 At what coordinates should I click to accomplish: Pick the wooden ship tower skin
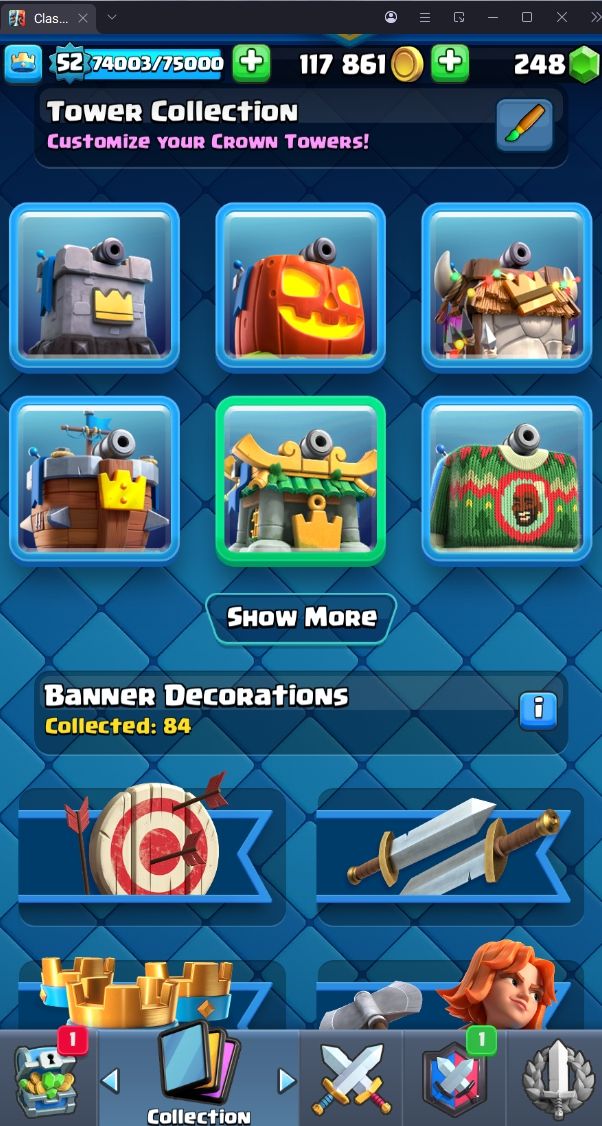(94, 480)
